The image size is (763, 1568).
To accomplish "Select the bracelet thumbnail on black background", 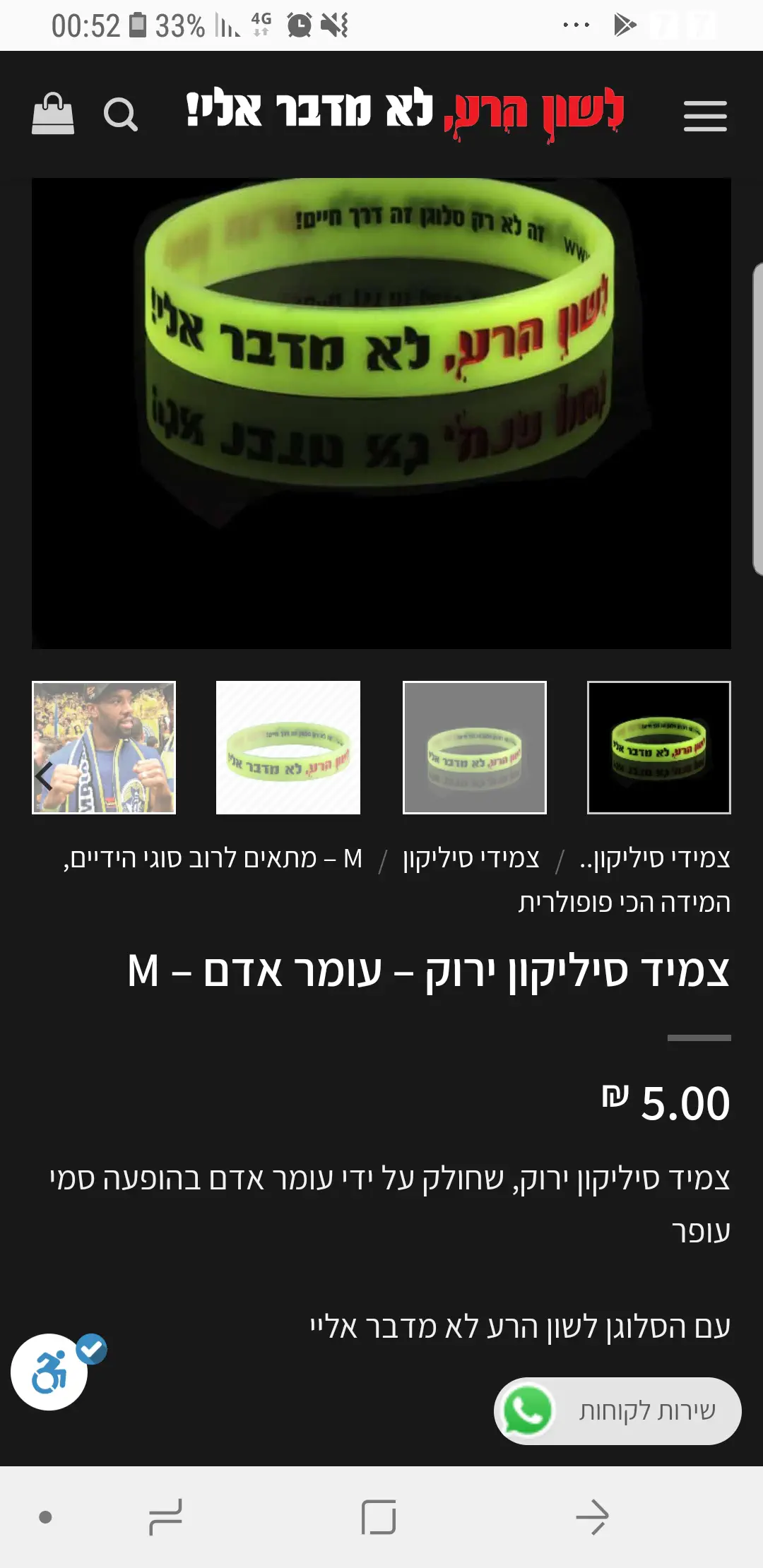I will pos(659,747).
